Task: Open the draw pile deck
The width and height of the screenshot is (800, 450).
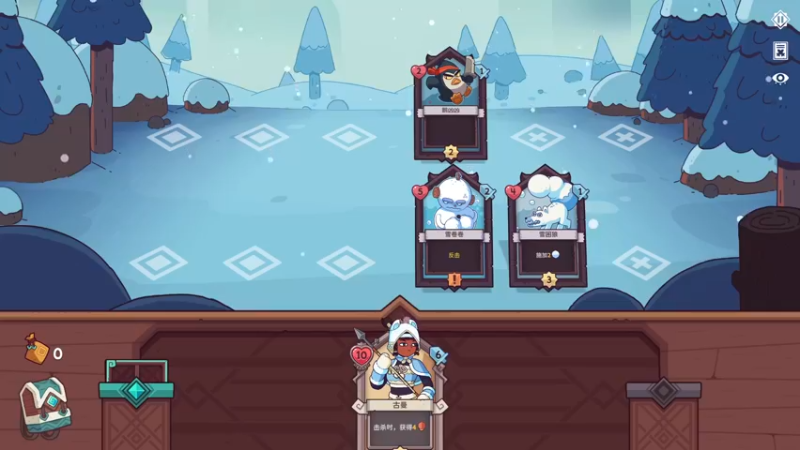Action: 135,400
